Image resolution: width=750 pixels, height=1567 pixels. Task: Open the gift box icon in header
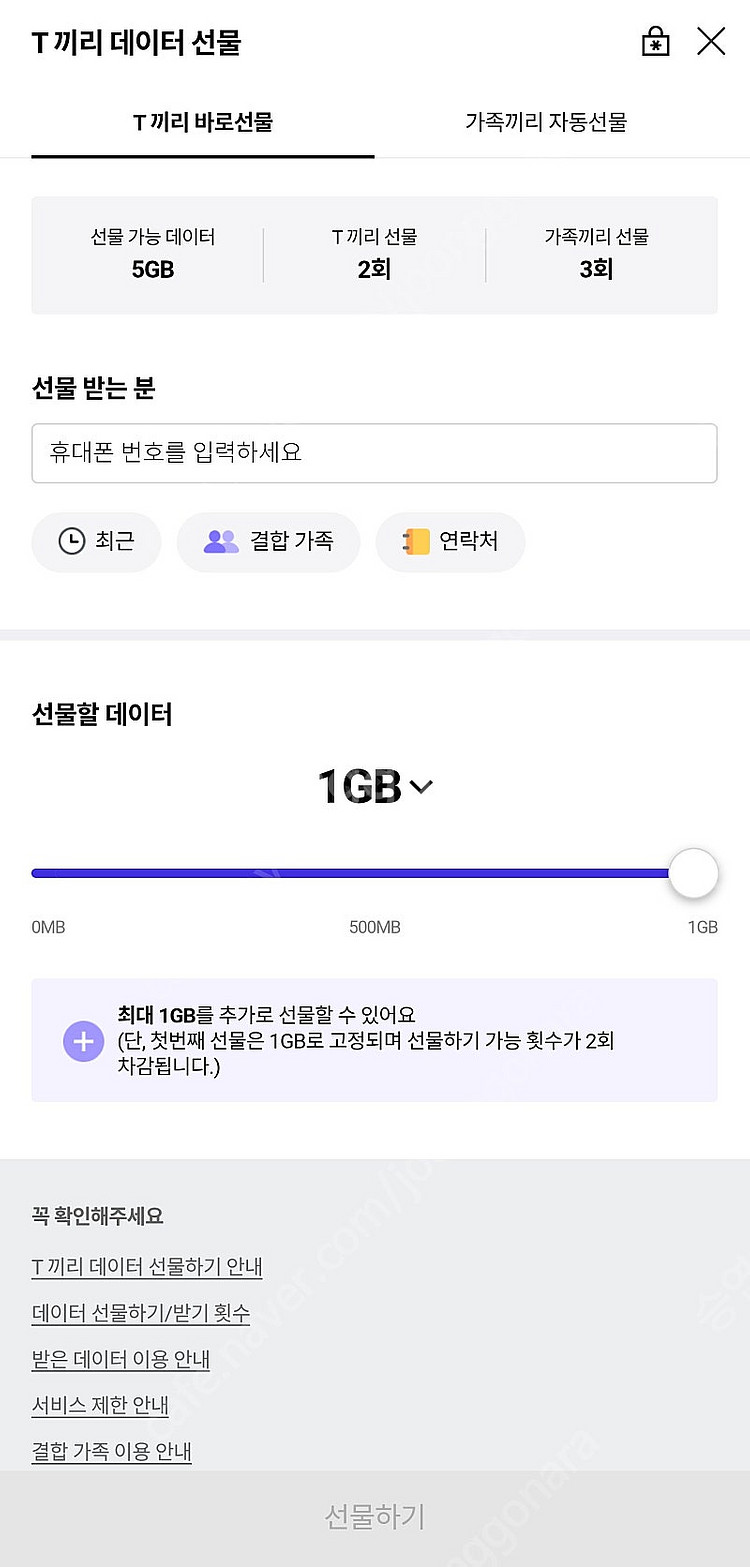[x=655, y=41]
